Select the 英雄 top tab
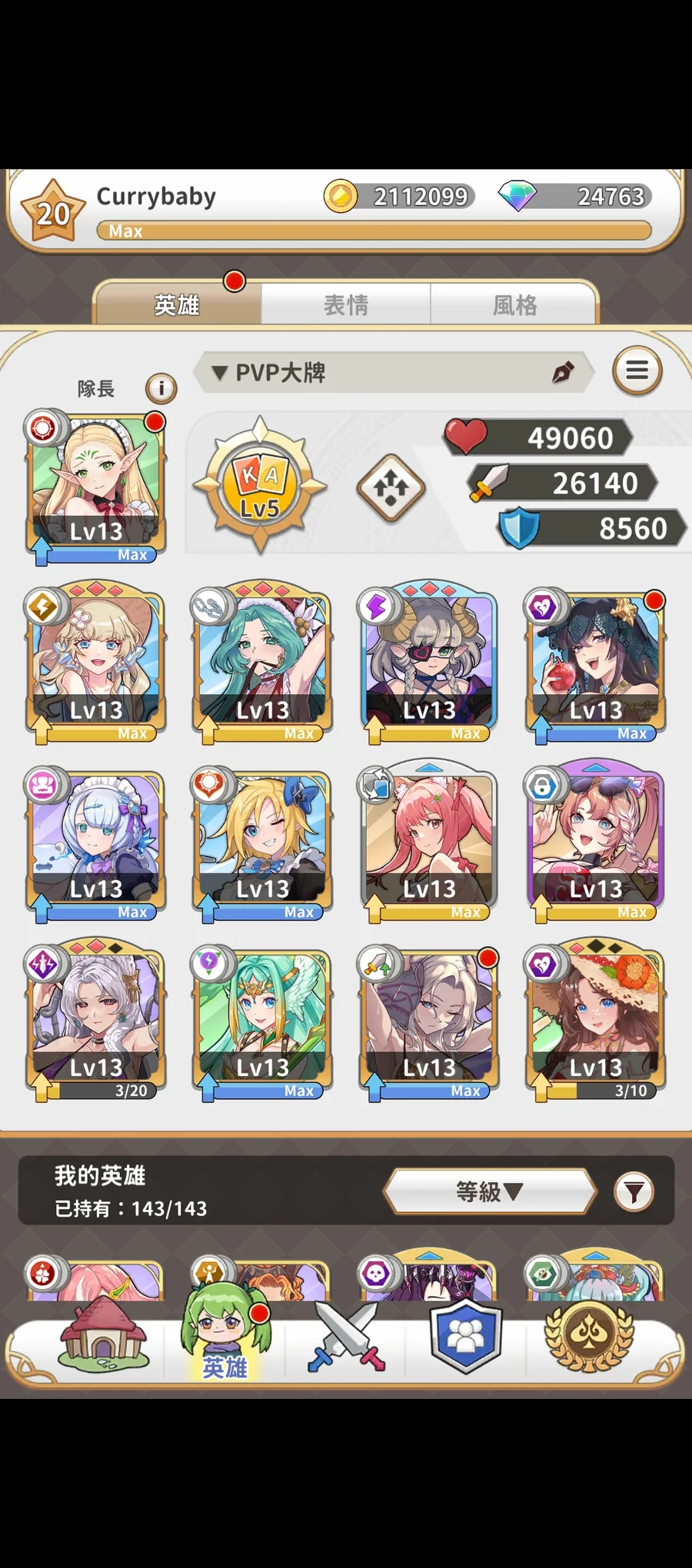This screenshot has width=692, height=1568. [177, 305]
